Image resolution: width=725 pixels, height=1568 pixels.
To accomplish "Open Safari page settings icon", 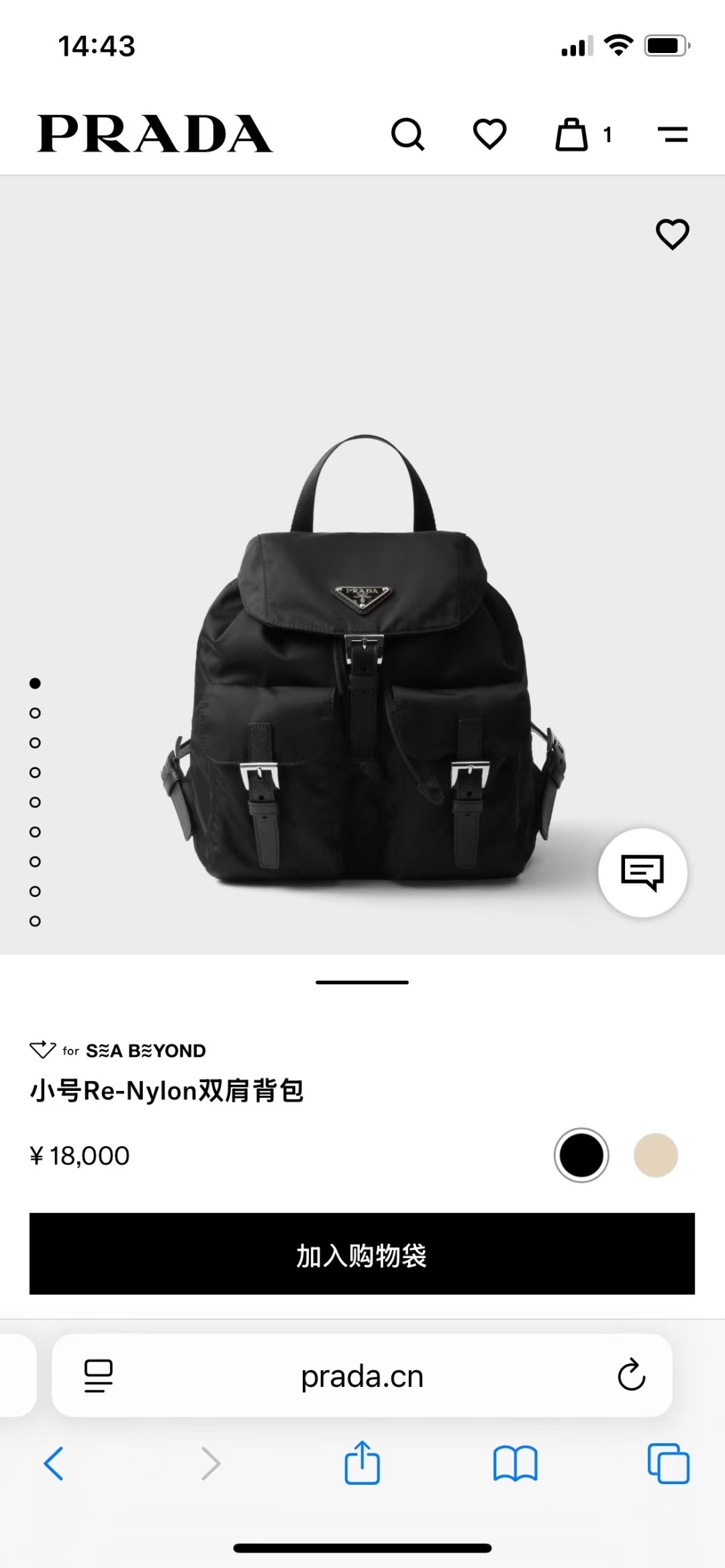I will click(99, 1375).
